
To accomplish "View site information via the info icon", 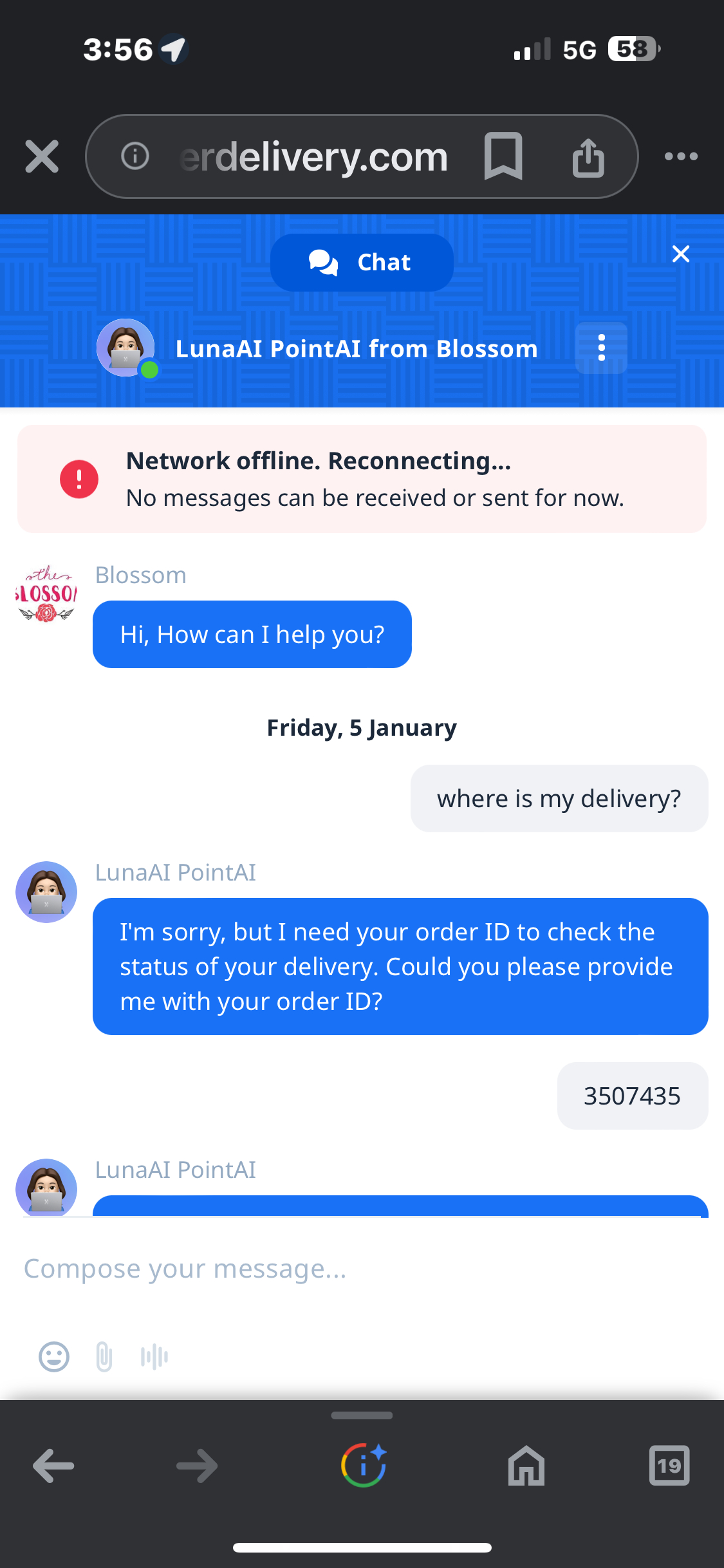I will click(135, 155).
